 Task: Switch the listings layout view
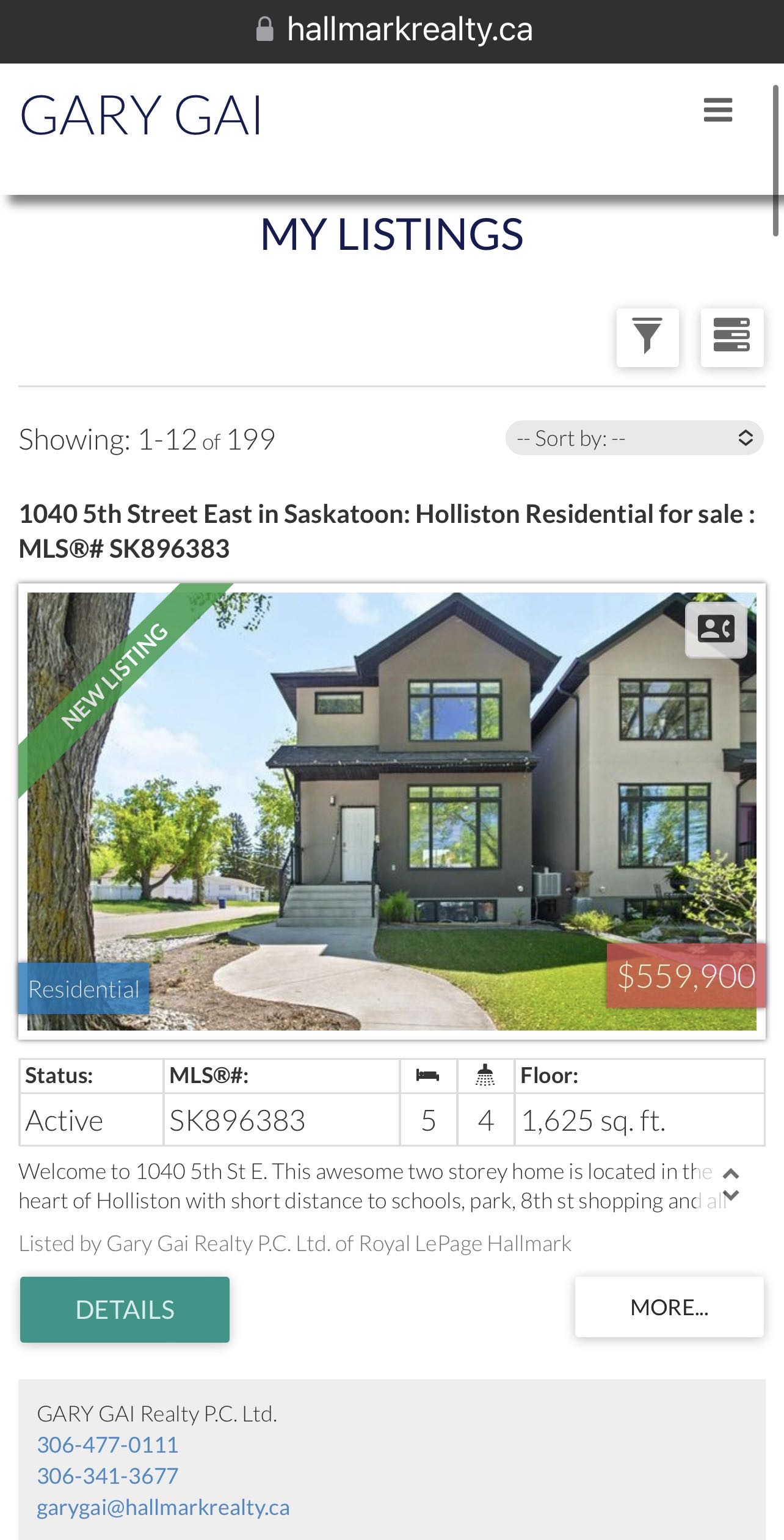pyautogui.click(x=731, y=337)
